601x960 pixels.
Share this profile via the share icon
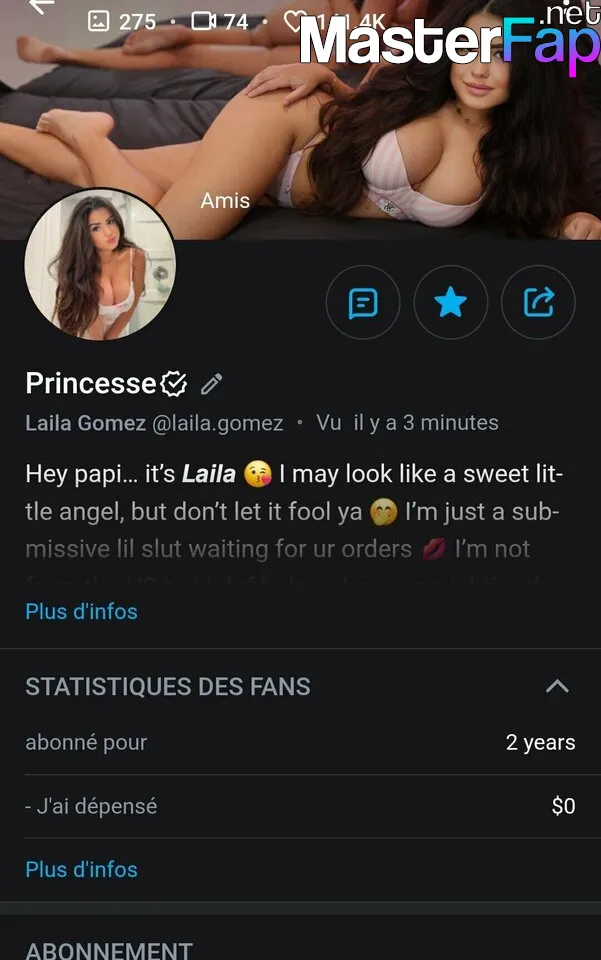coord(539,302)
